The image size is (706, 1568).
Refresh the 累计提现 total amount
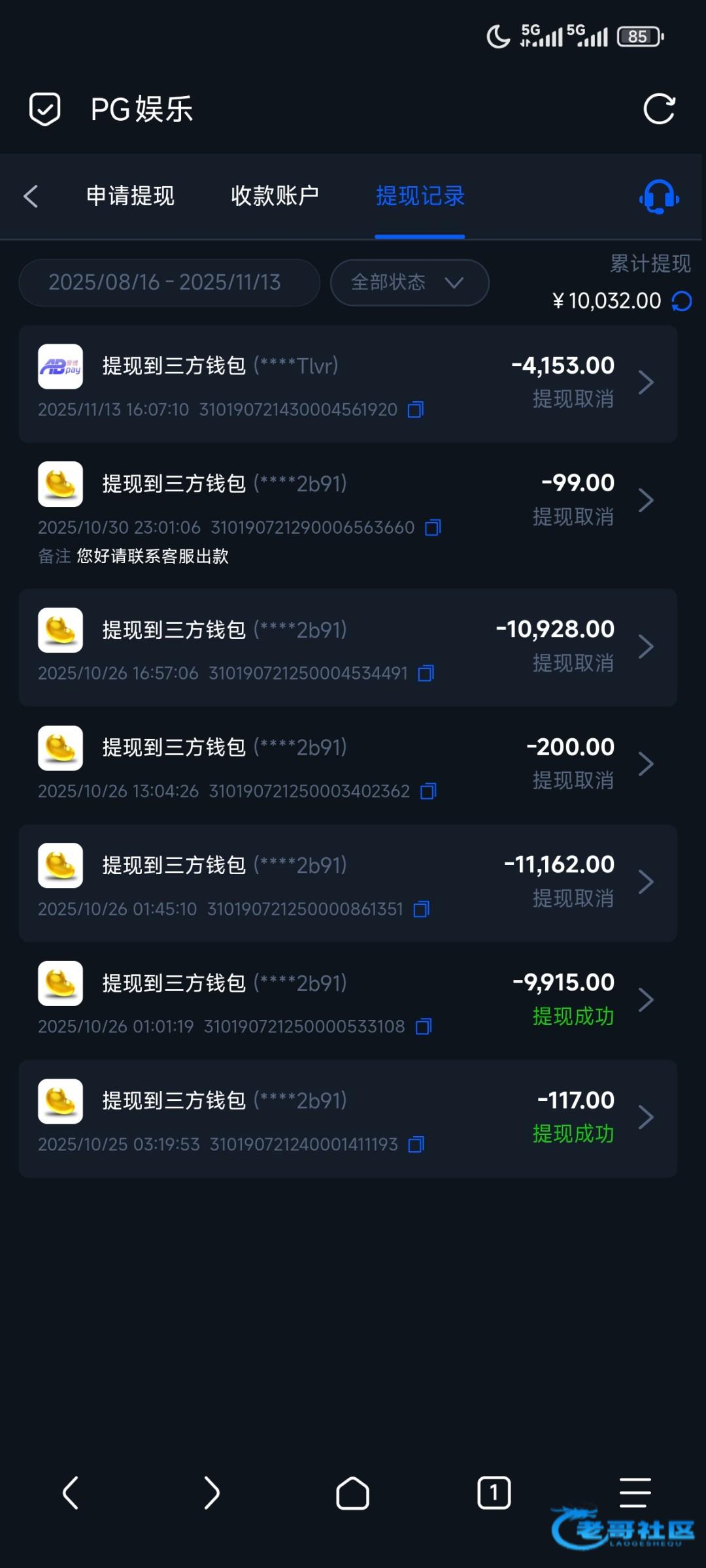tap(682, 301)
